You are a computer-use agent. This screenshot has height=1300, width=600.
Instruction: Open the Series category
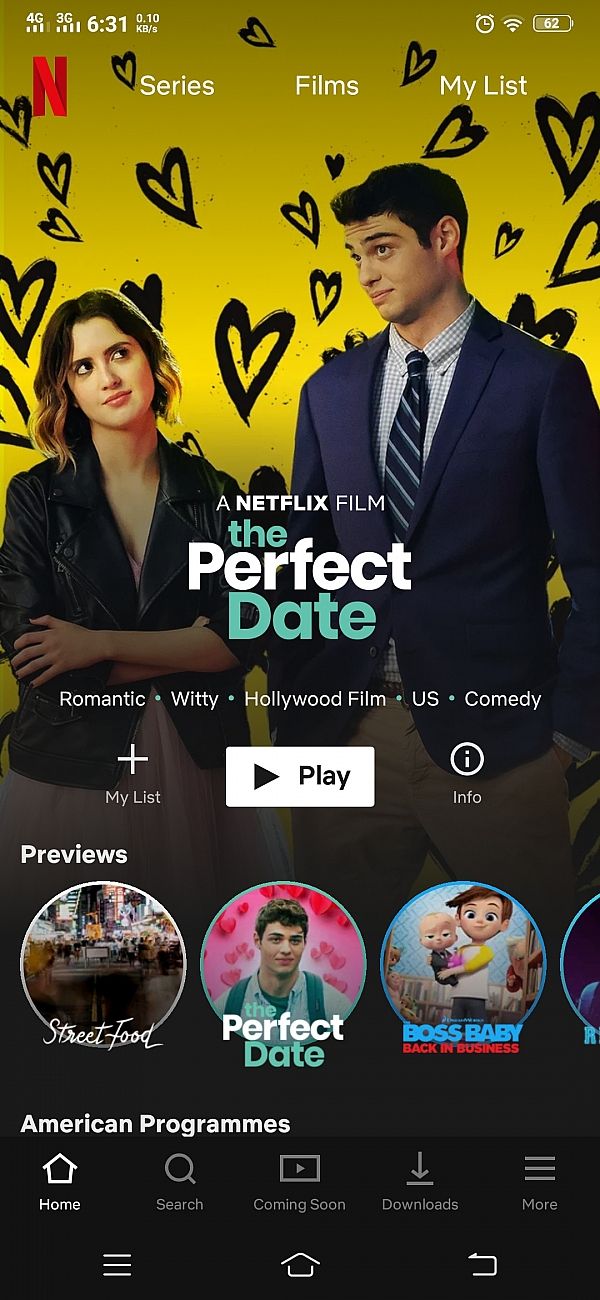tap(177, 86)
